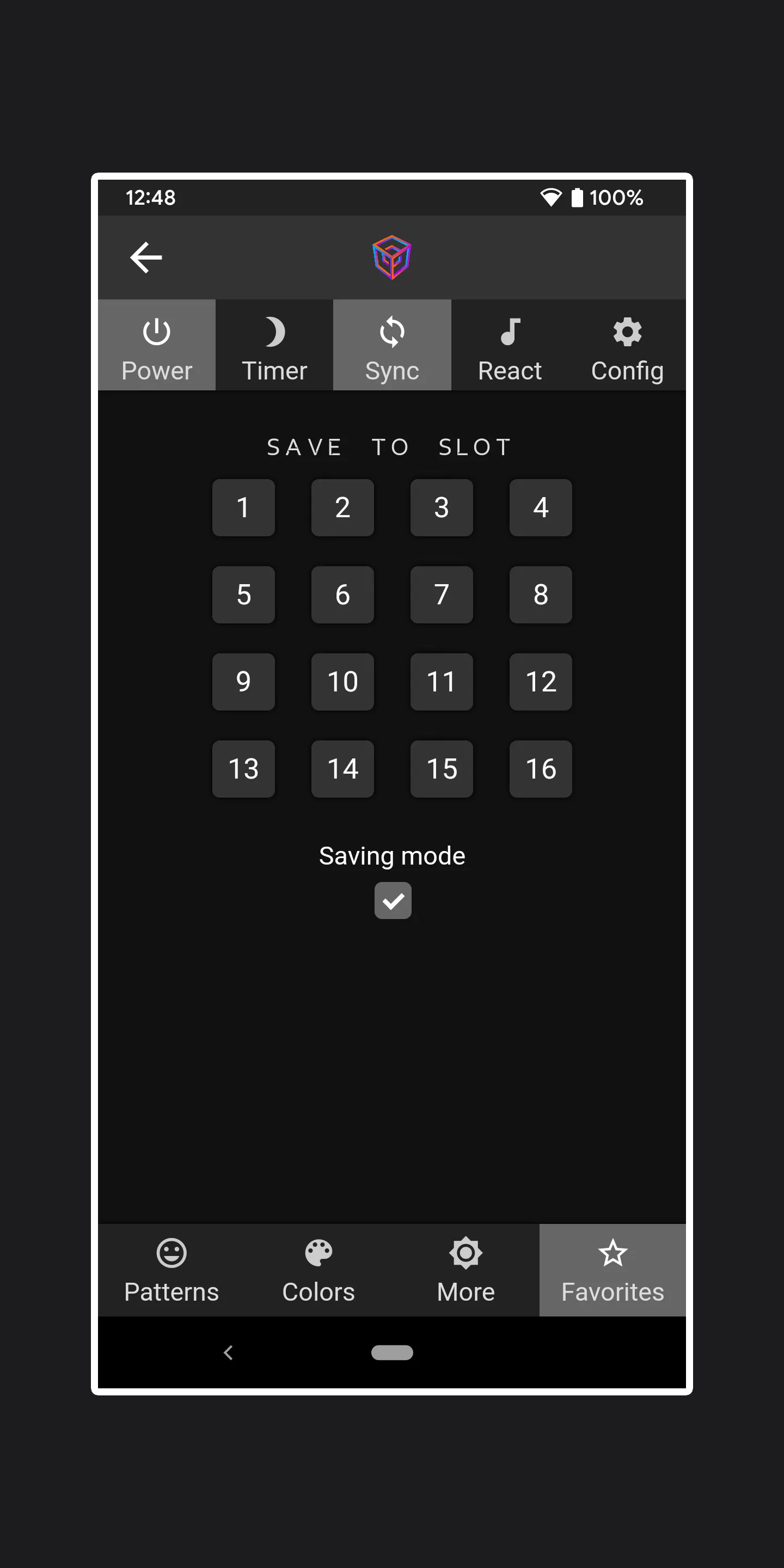Save to slot 16
784x1568 pixels.
tap(541, 769)
